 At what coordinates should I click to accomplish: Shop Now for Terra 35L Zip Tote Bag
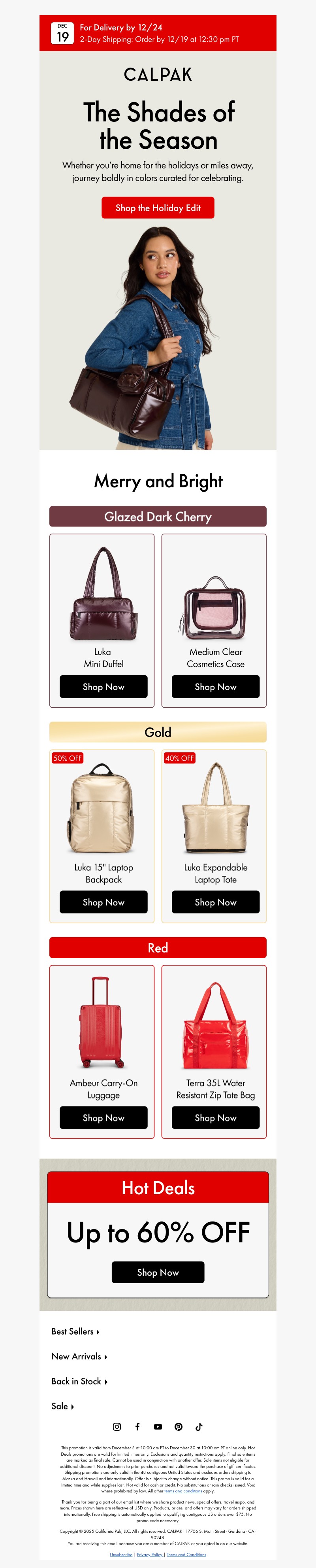click(215, 1117)
